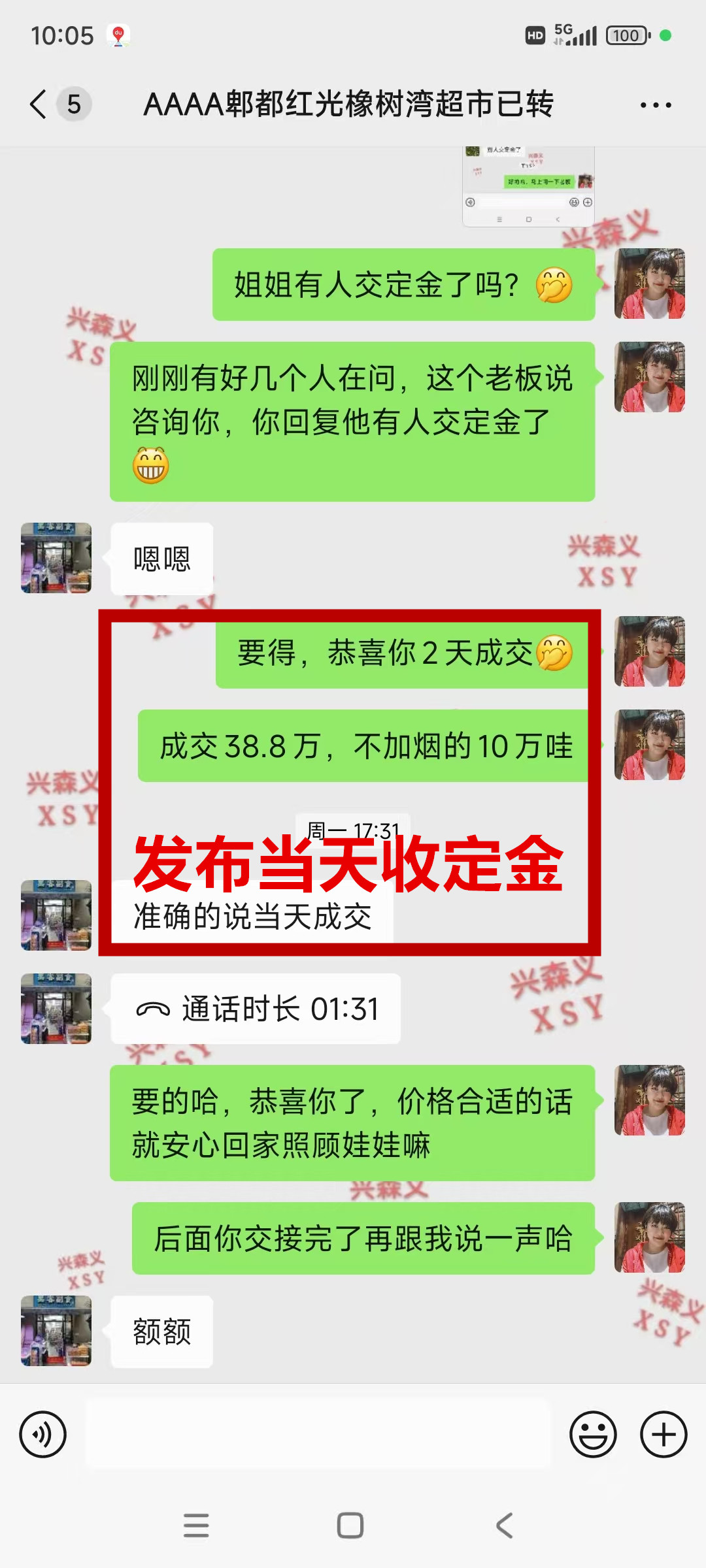
Task: Tap the 通话时长 01:31 call record
Action: 256,1009
